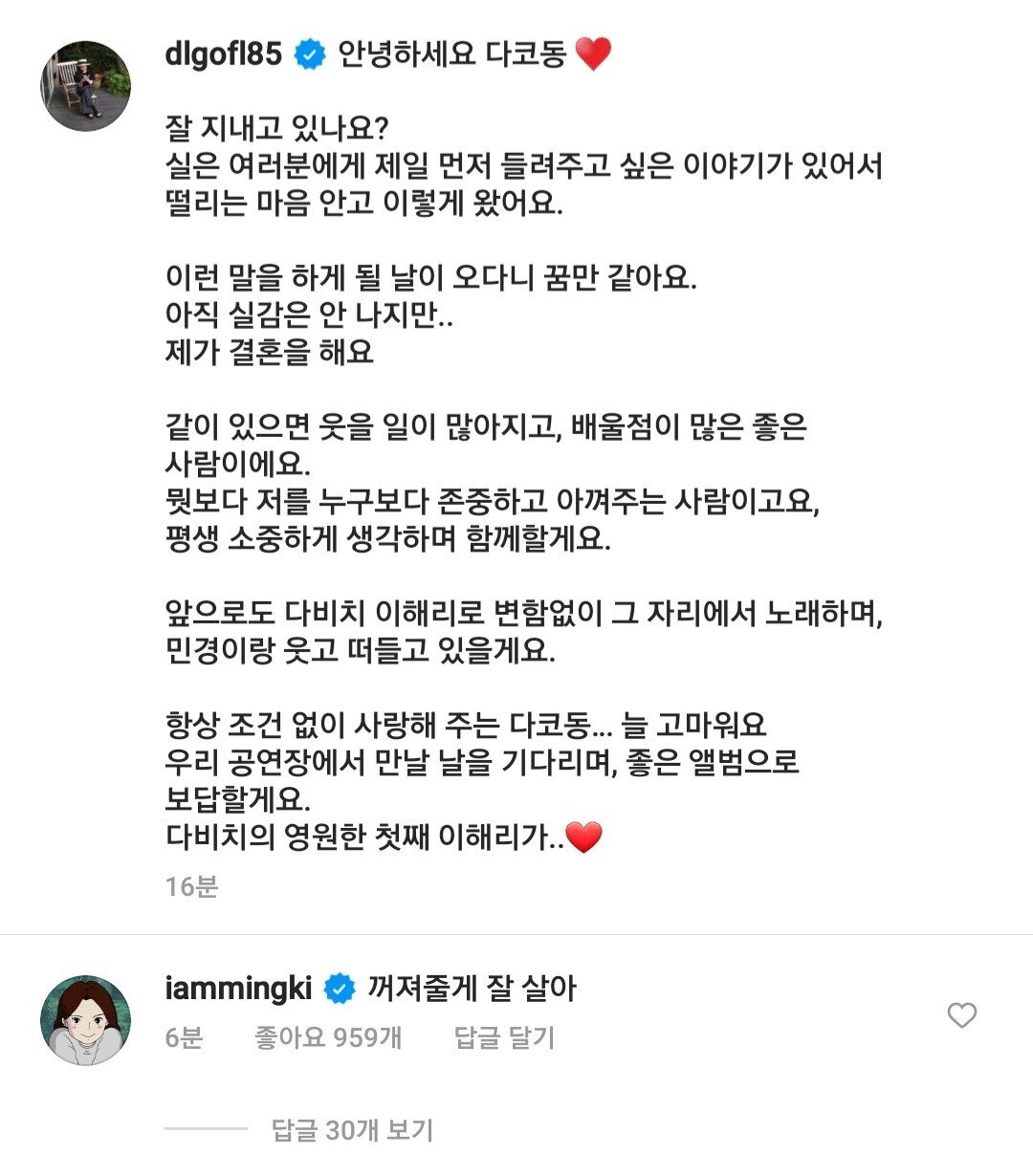
Task: Tap the dlgofl85 username
Action: (224, 54)
